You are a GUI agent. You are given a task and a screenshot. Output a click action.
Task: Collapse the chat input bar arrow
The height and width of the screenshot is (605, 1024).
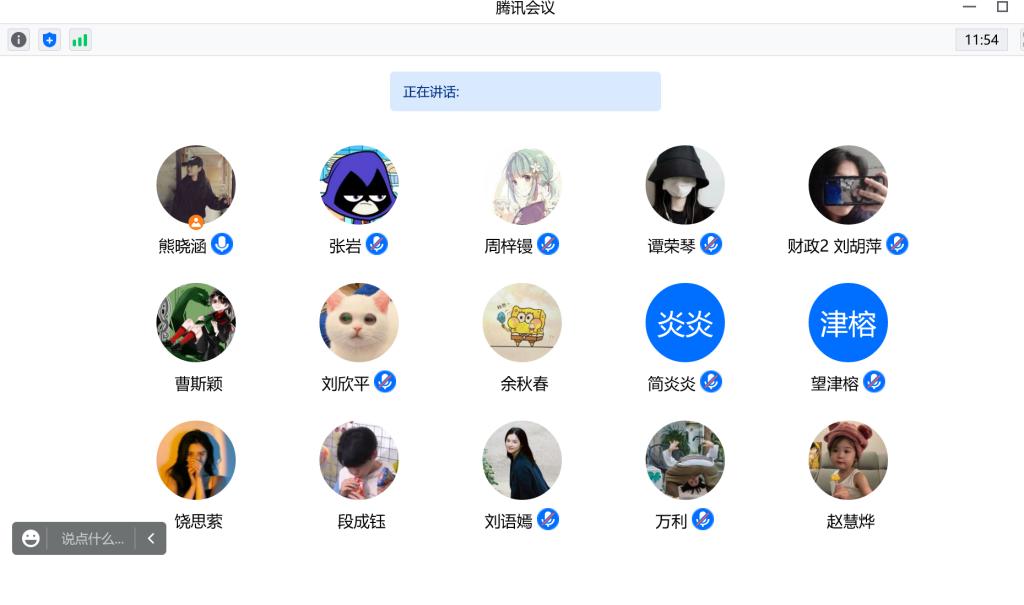(151, 538)
